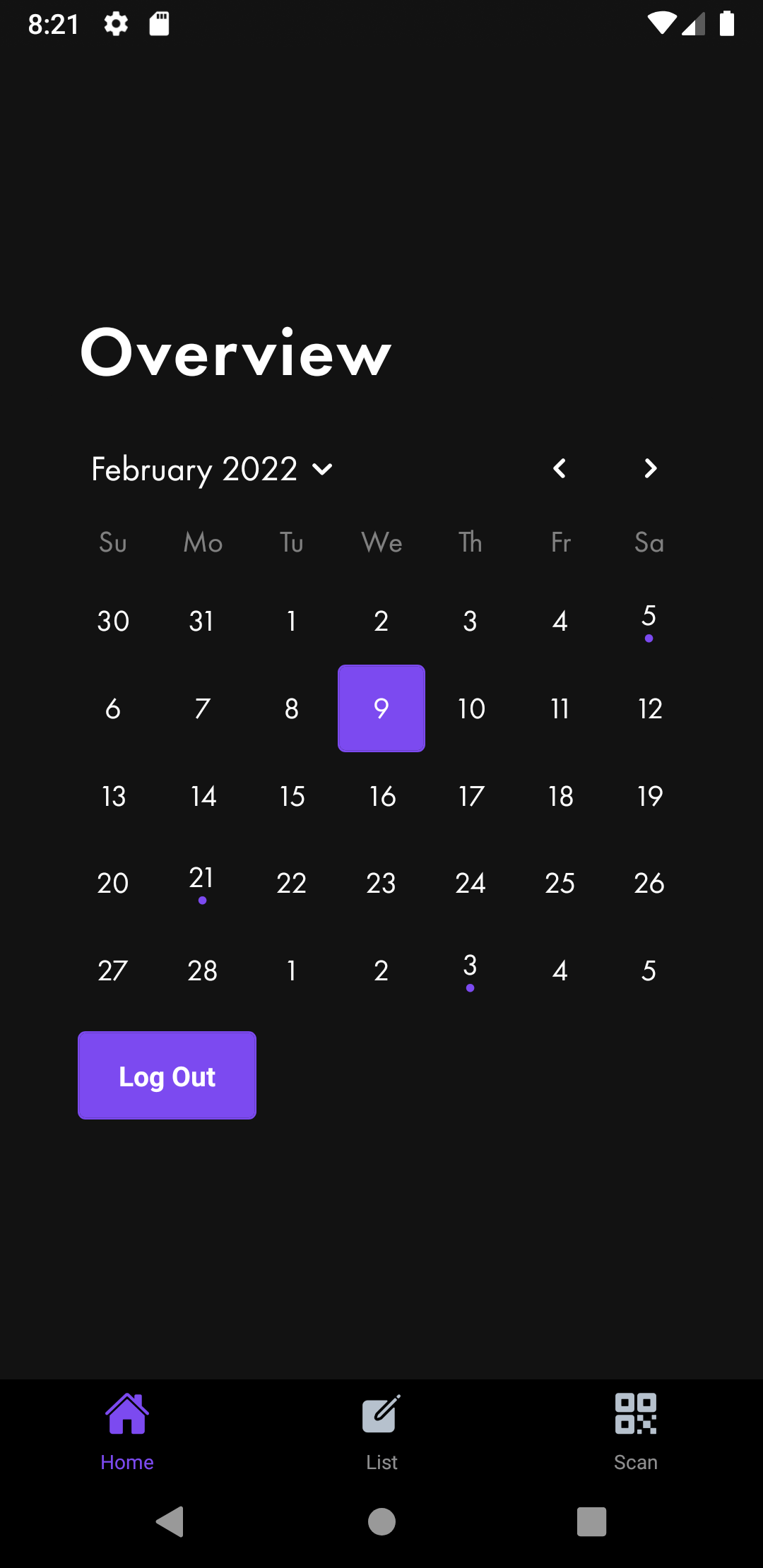This screenshot has width=763, height=1568.
Task: Tap February 17 in the calendar
Action: click(x=471, y=796)
